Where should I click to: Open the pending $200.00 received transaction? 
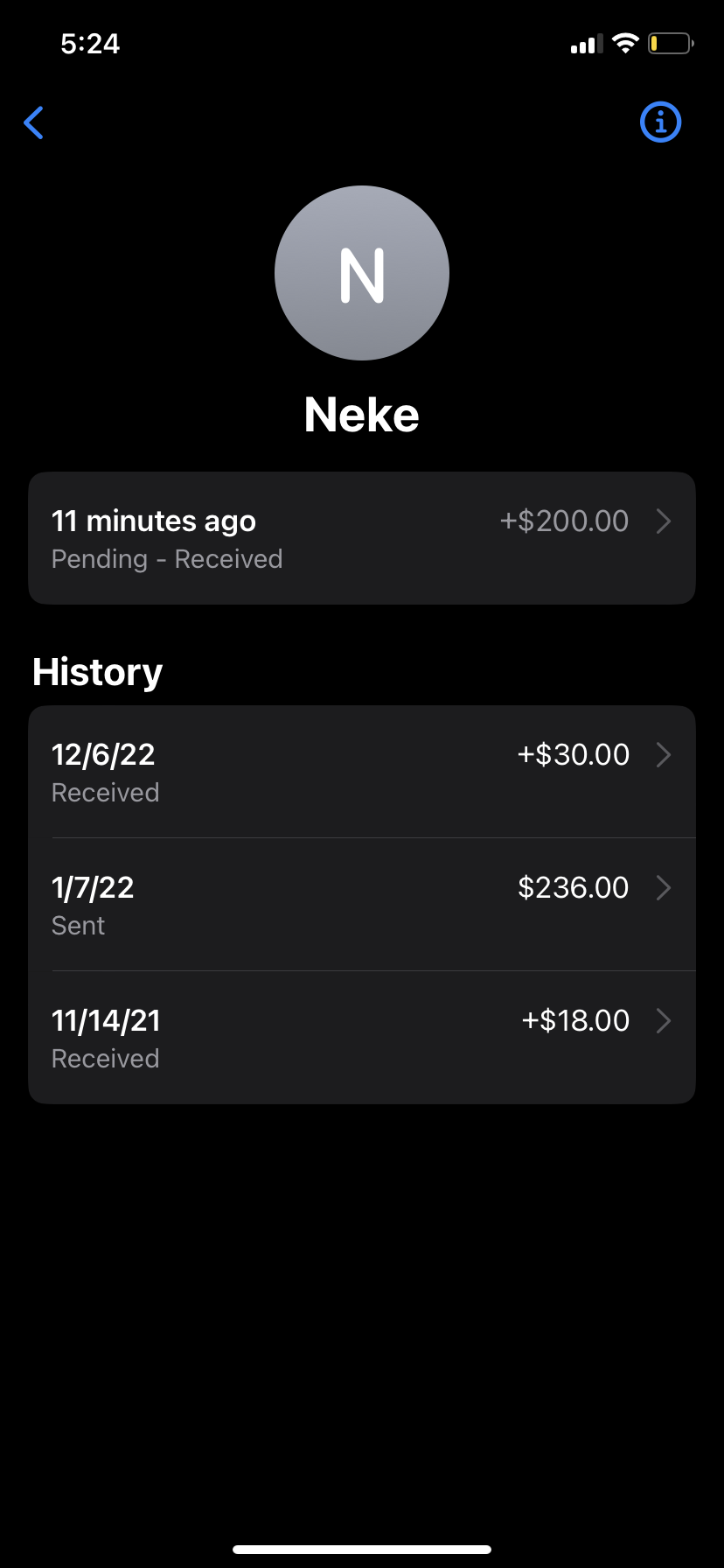click(361, 538)
